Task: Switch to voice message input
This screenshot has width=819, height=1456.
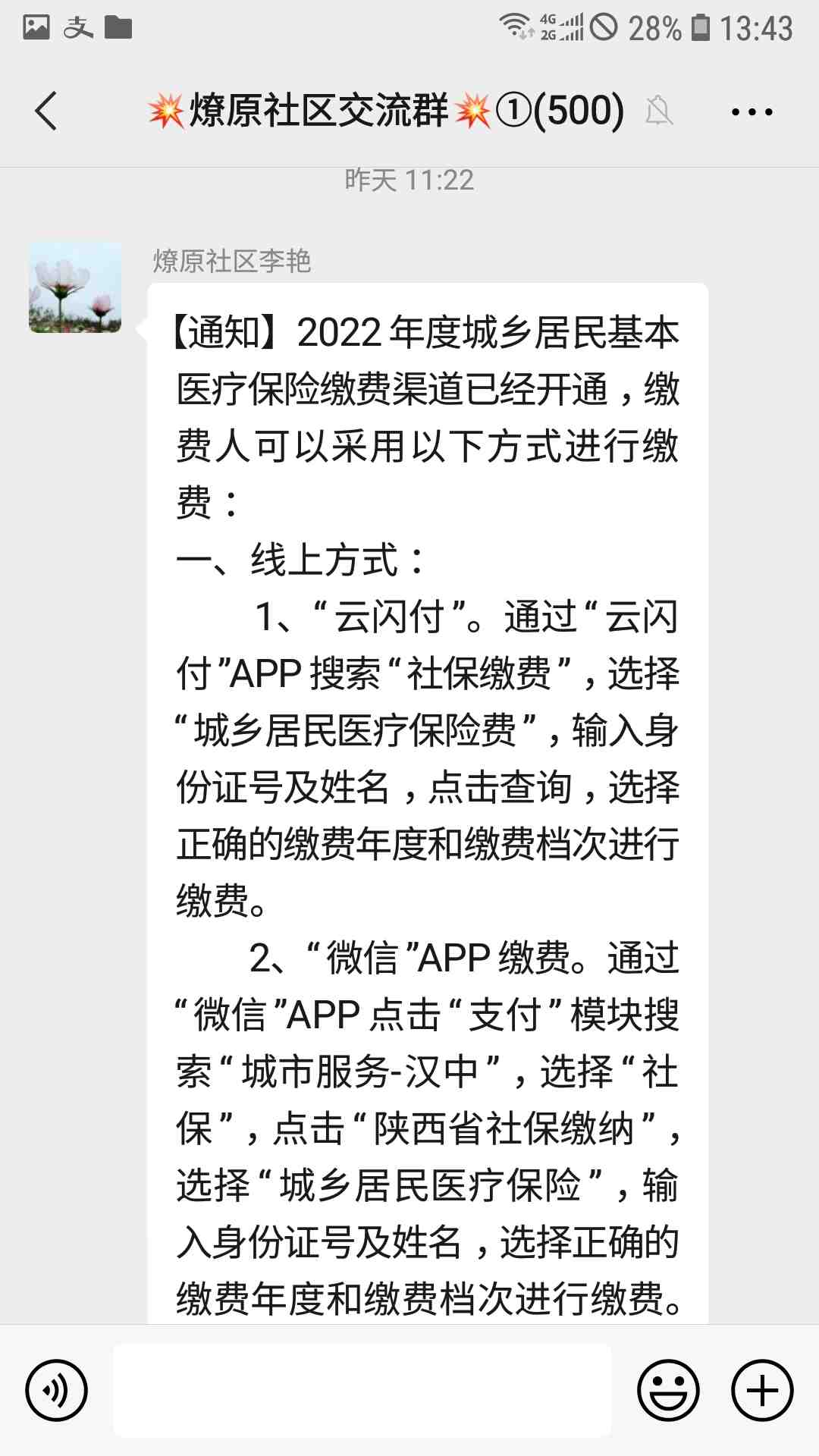Action: click(56, 1390)
